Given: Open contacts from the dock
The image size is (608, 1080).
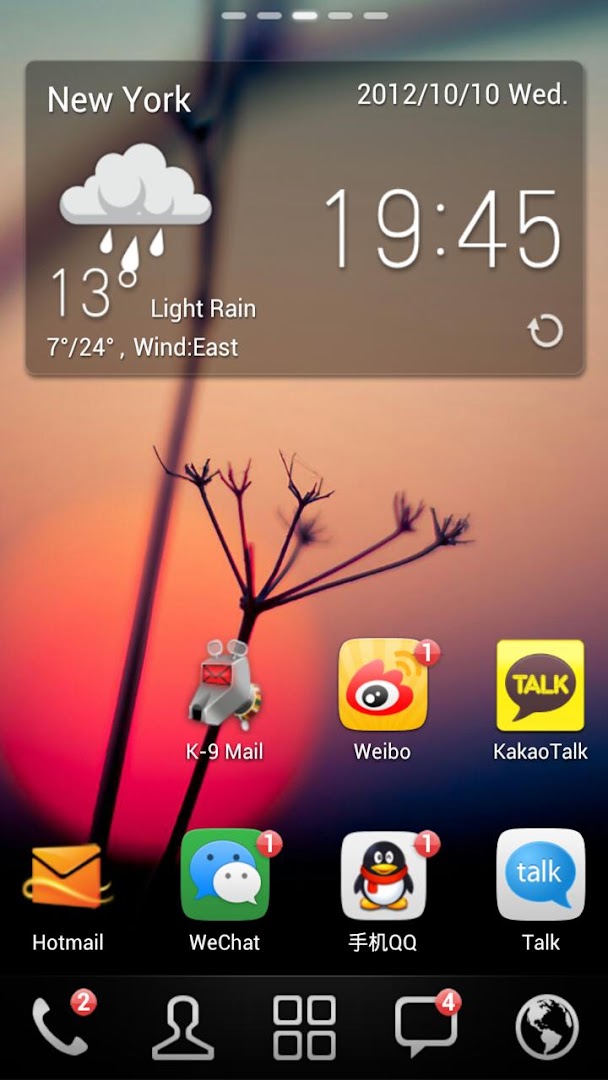Looking at the screenshot, I should [x=183, y=1028].
